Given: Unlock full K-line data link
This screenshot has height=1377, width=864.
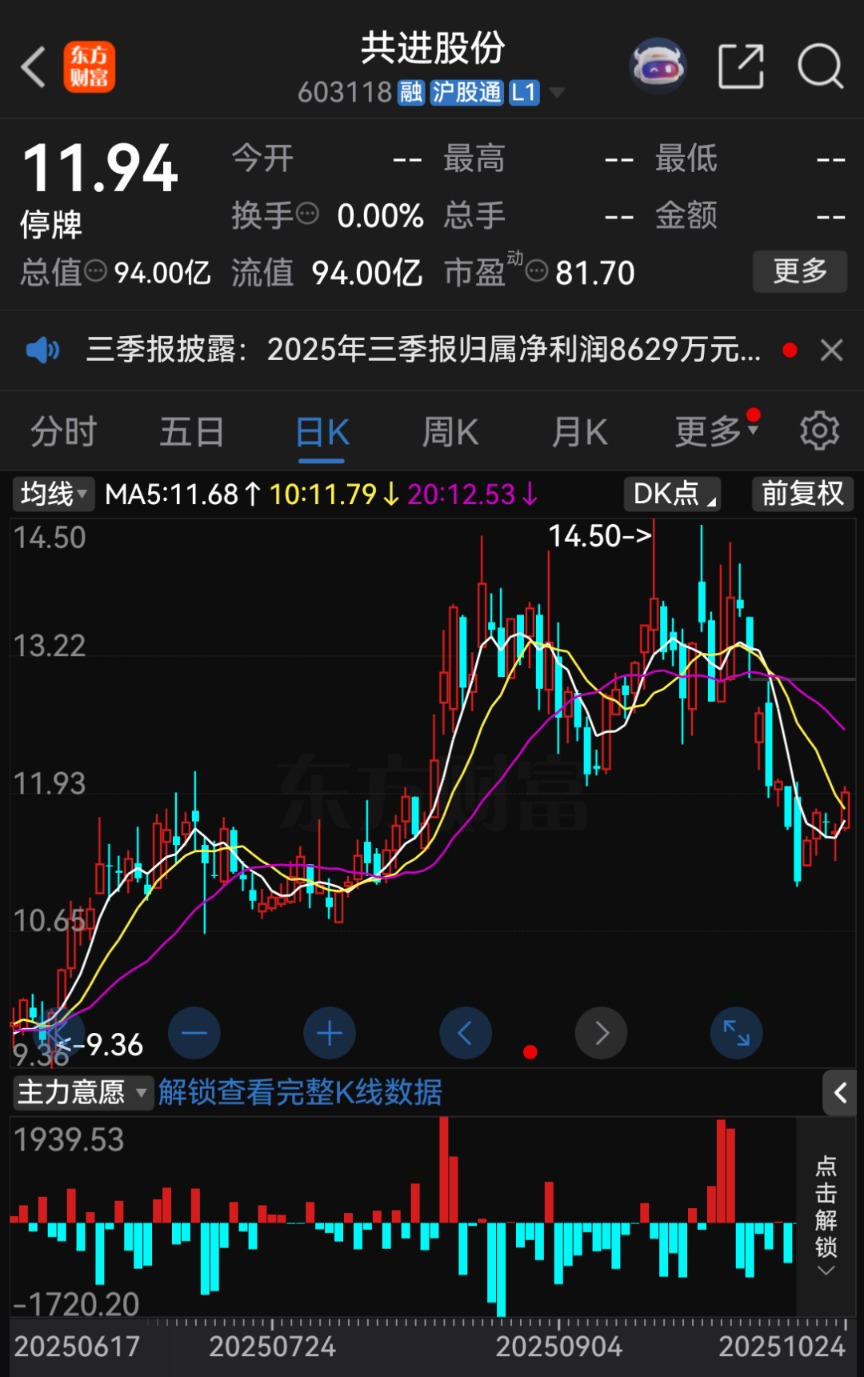Looking at the screenshot, I should tap(300, 1092).
